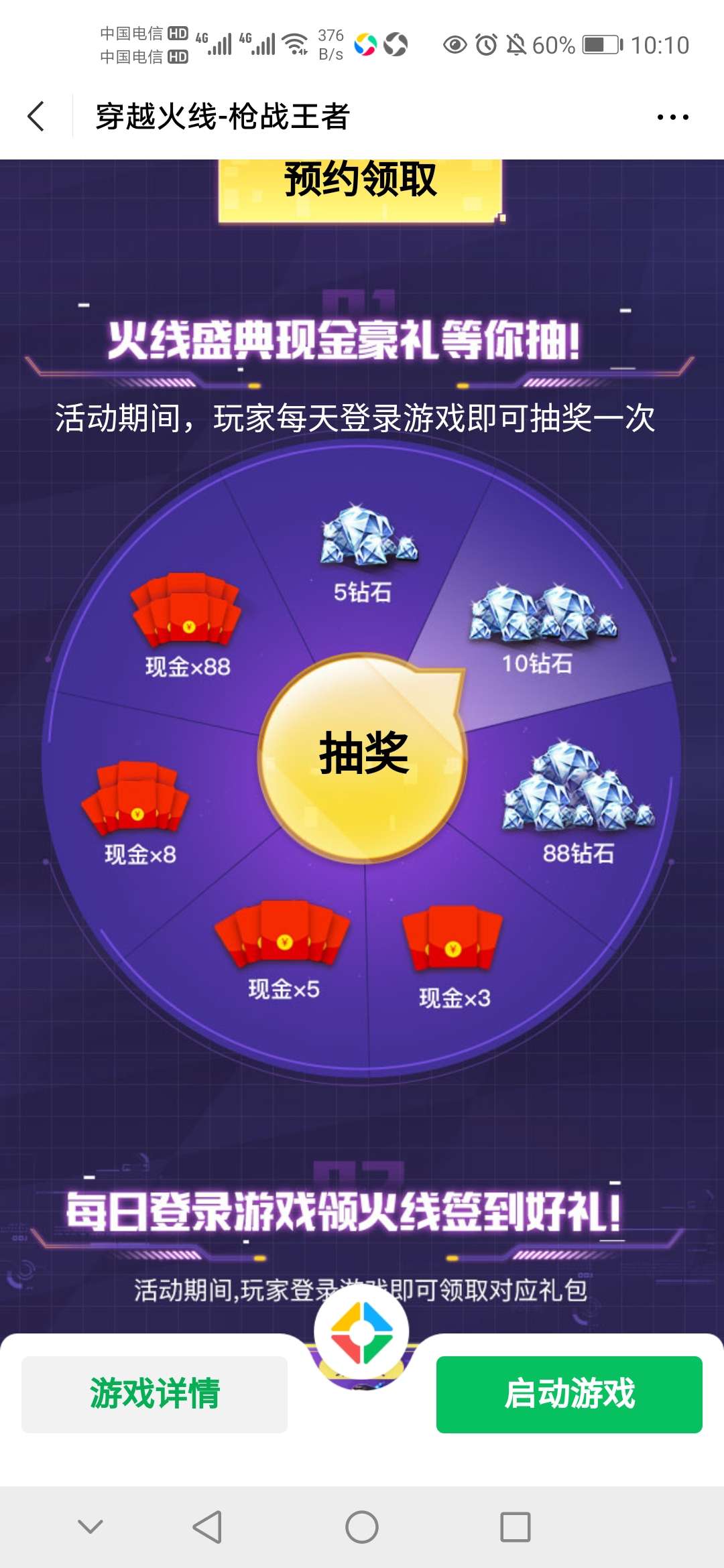The image size is (724, 1568).
Task: Return with system back button
Action: 207,1527
